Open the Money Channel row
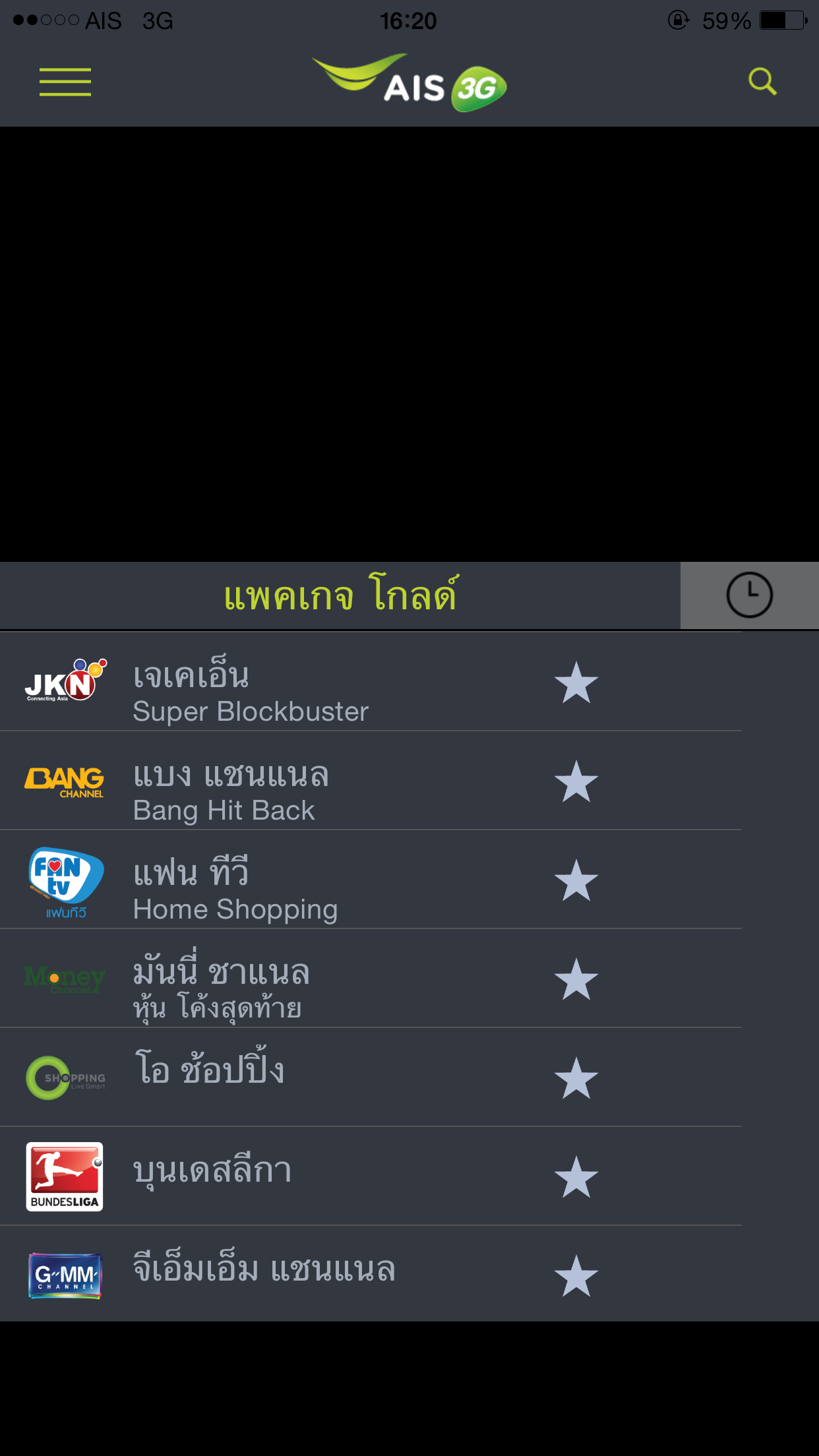The height and width of the screenshot is (1456, 819). tap(371, 979)
